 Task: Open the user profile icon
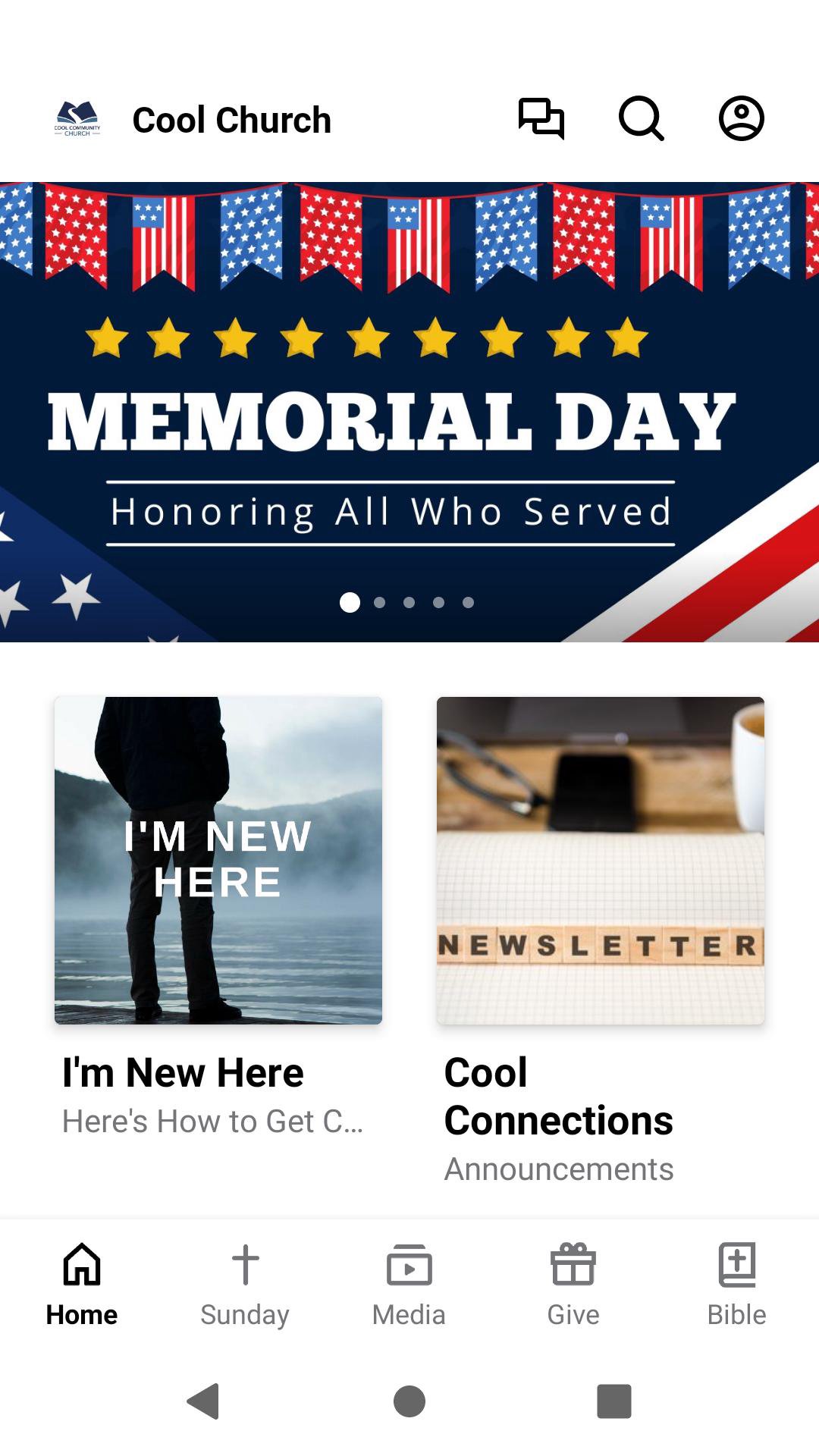click(741, 119)
